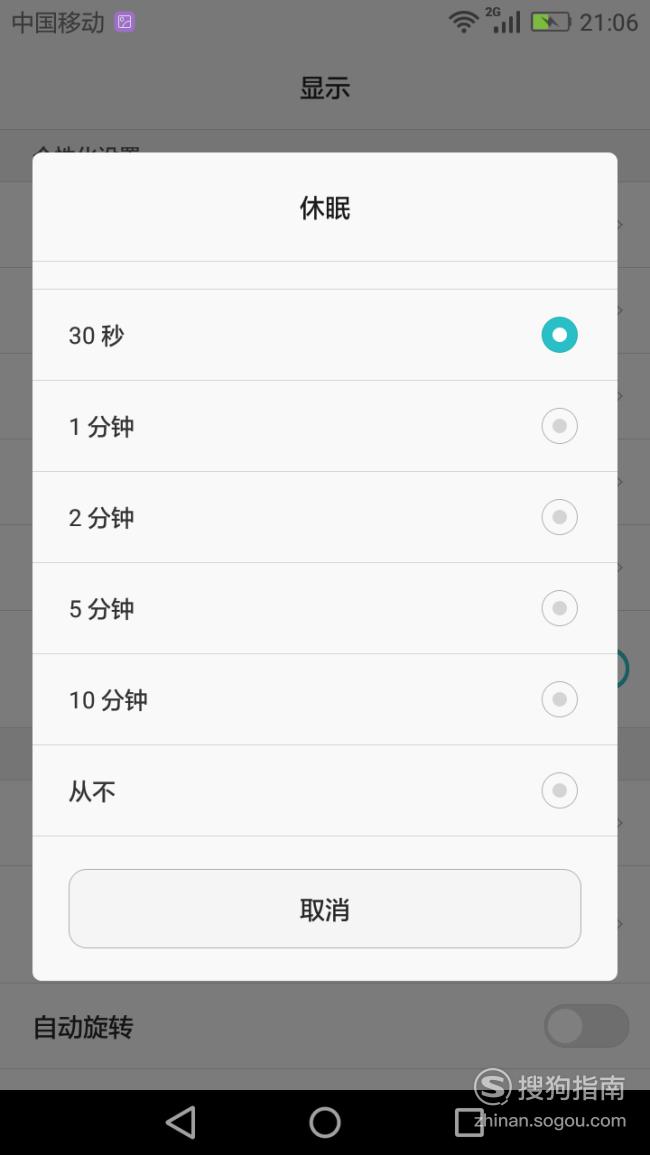This screenshot has width=650, height=1155.
Task: Go back using the navigation bar
Action: coord(181,1123)
